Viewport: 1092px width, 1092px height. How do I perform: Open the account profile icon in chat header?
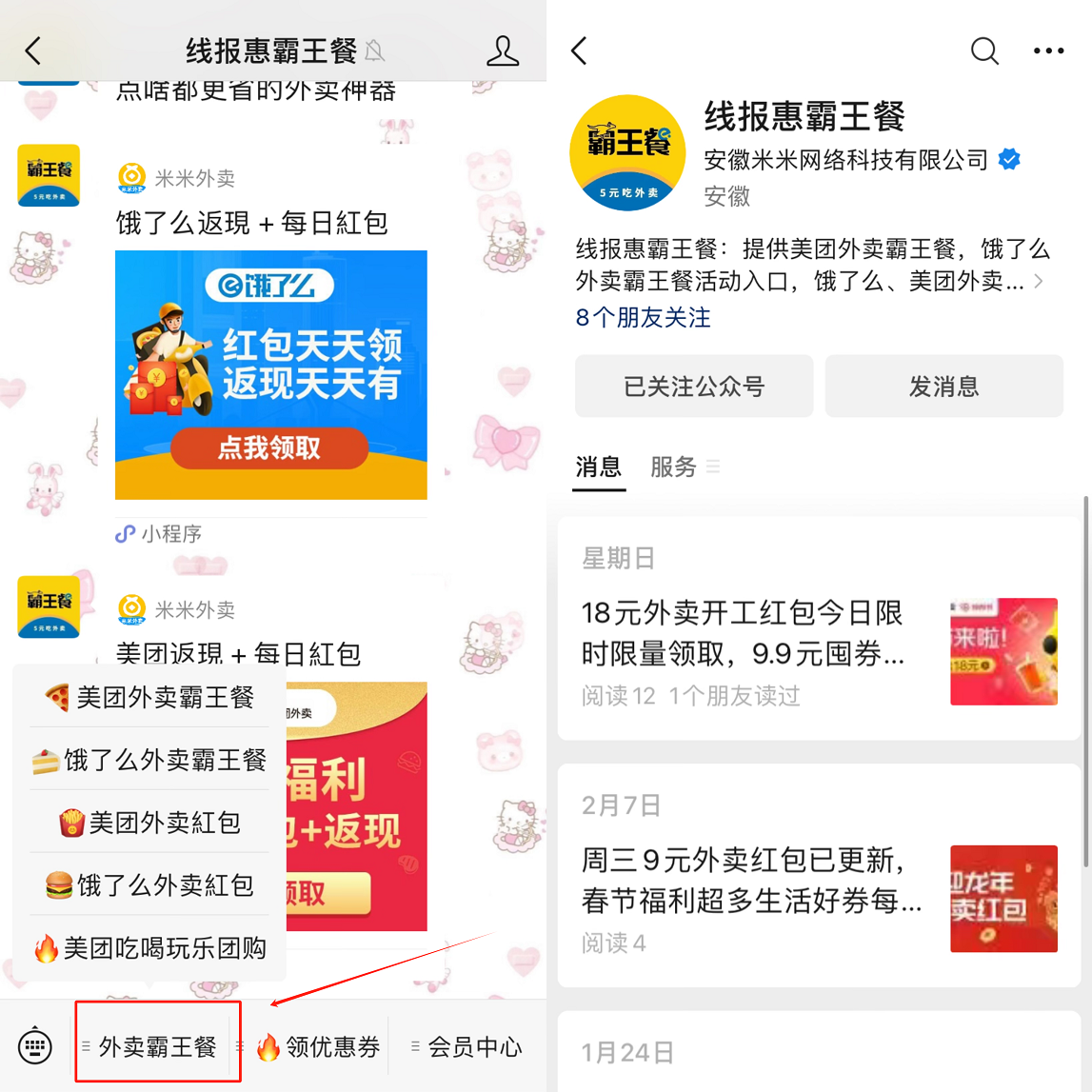(x=502, y=50)
